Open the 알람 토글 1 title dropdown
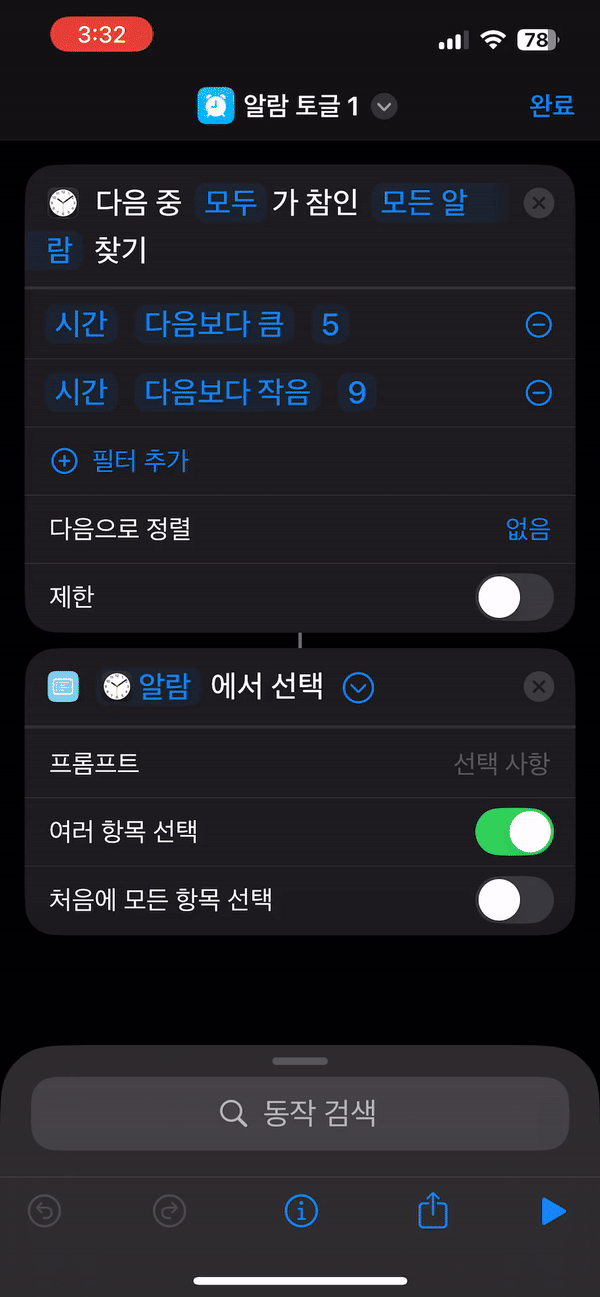 (x=385, y=107)
